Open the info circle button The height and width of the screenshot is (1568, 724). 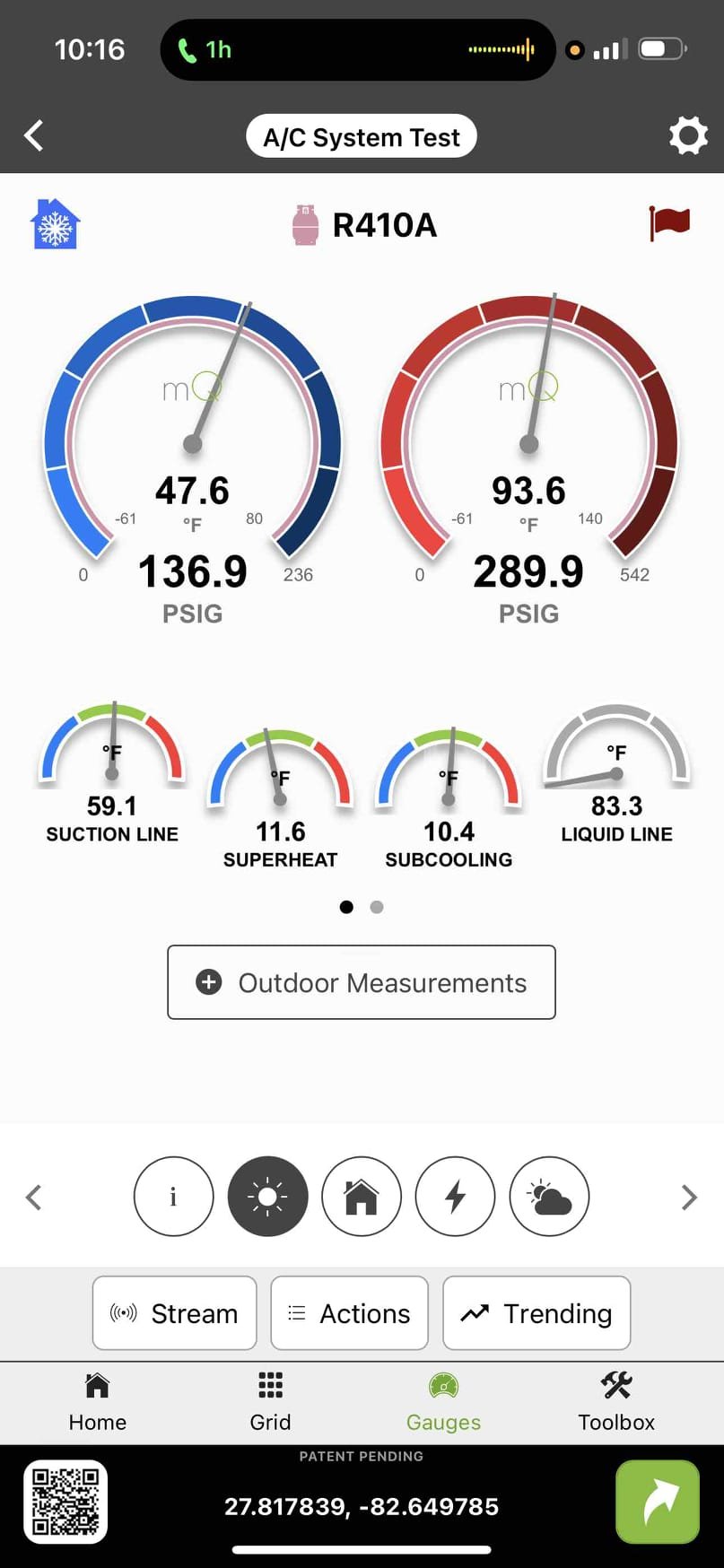pos(173,1197)
